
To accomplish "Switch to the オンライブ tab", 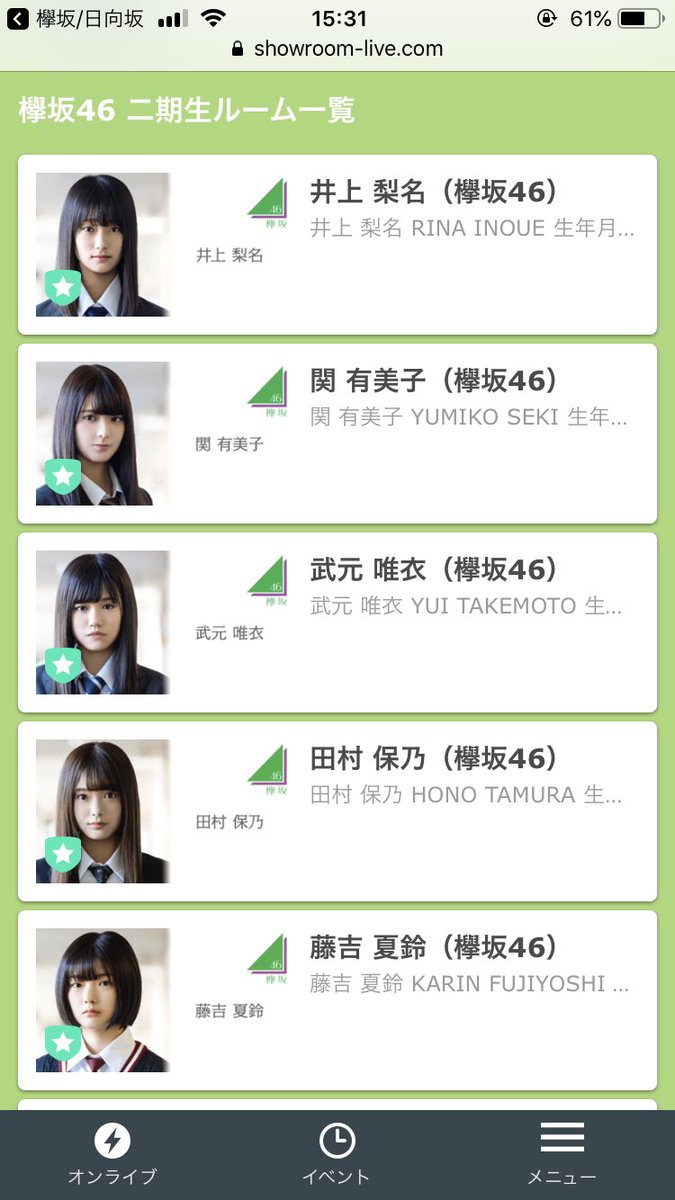I will click(x=112, y=1153).
